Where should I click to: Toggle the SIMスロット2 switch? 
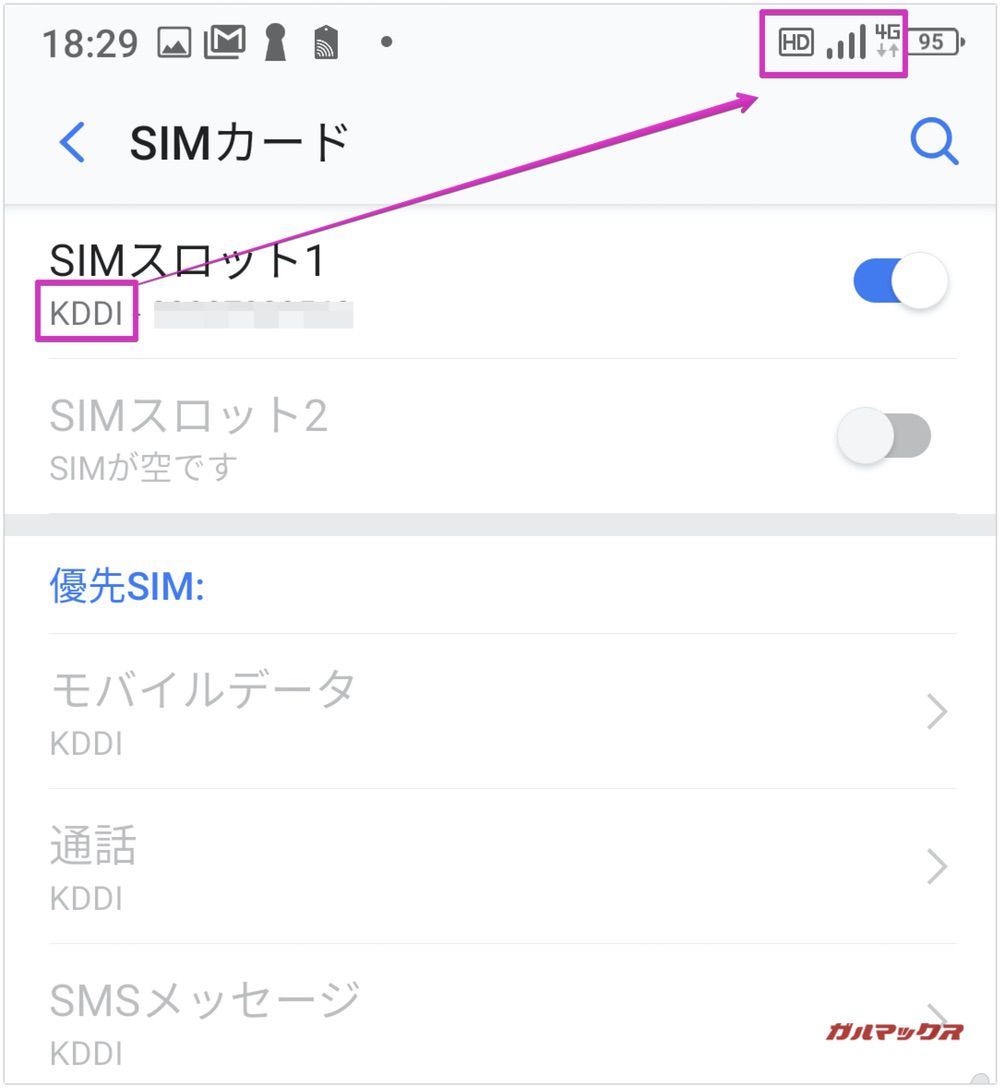click(884, 436)
